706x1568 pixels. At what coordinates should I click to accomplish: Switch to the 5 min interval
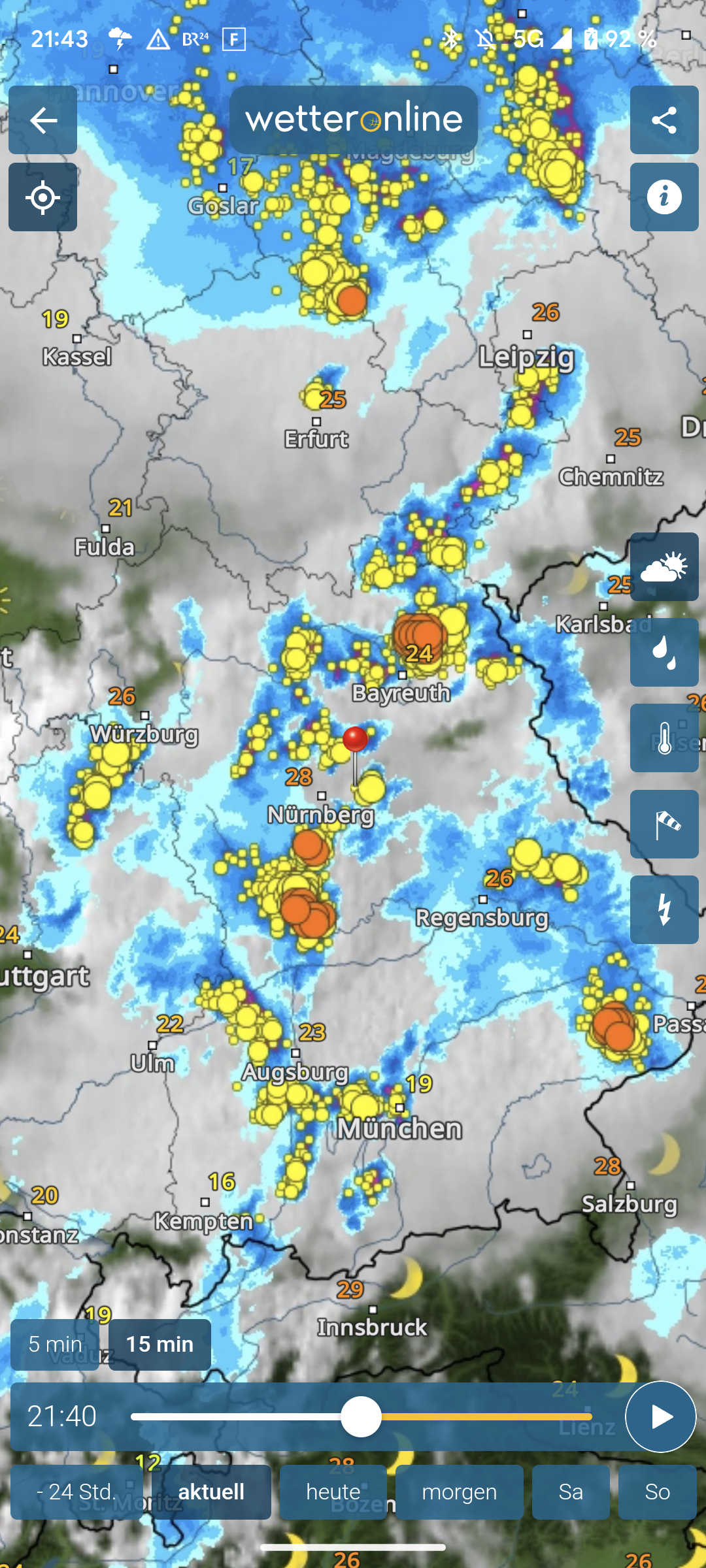coord(55,1345)
